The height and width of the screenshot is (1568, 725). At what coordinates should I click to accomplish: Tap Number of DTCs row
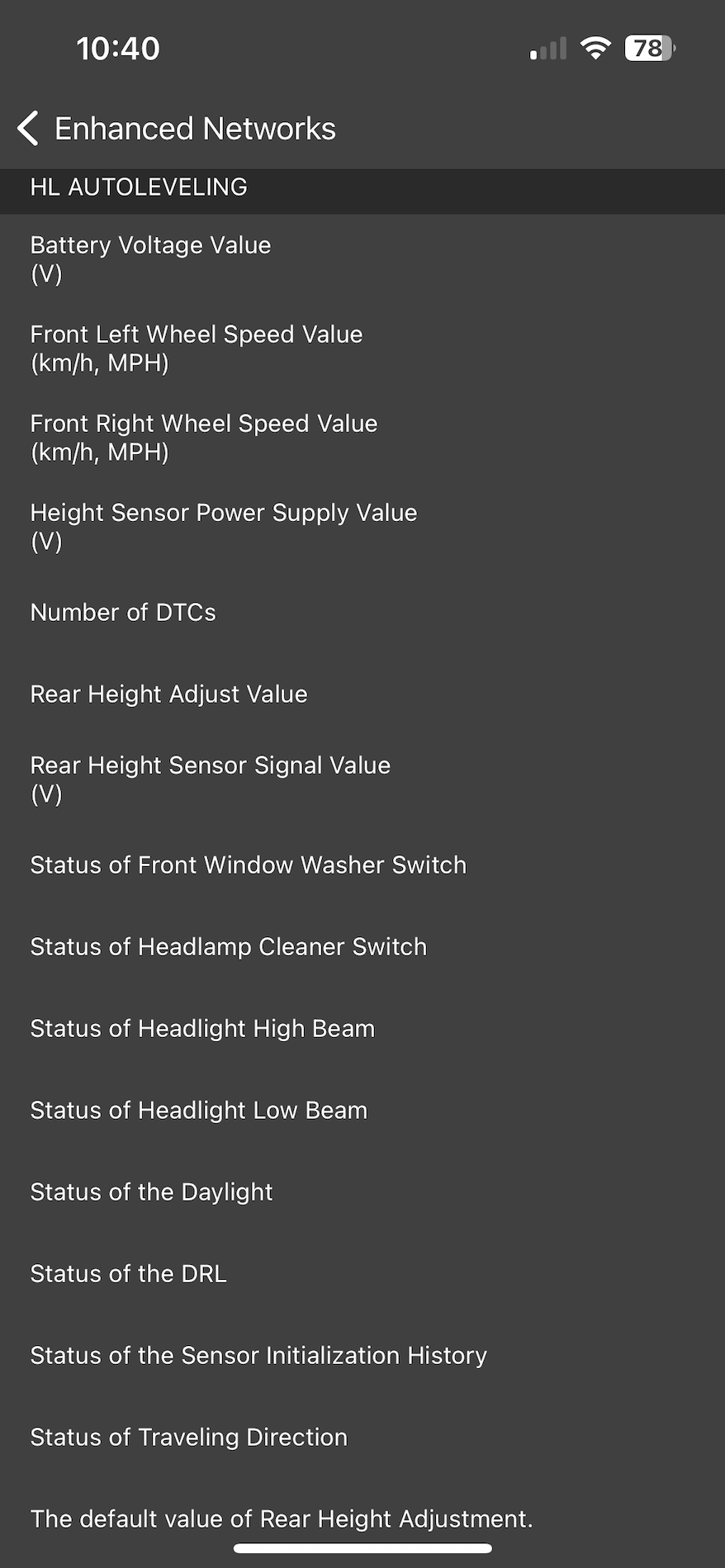pyautogui.click(x=362, y=612)
